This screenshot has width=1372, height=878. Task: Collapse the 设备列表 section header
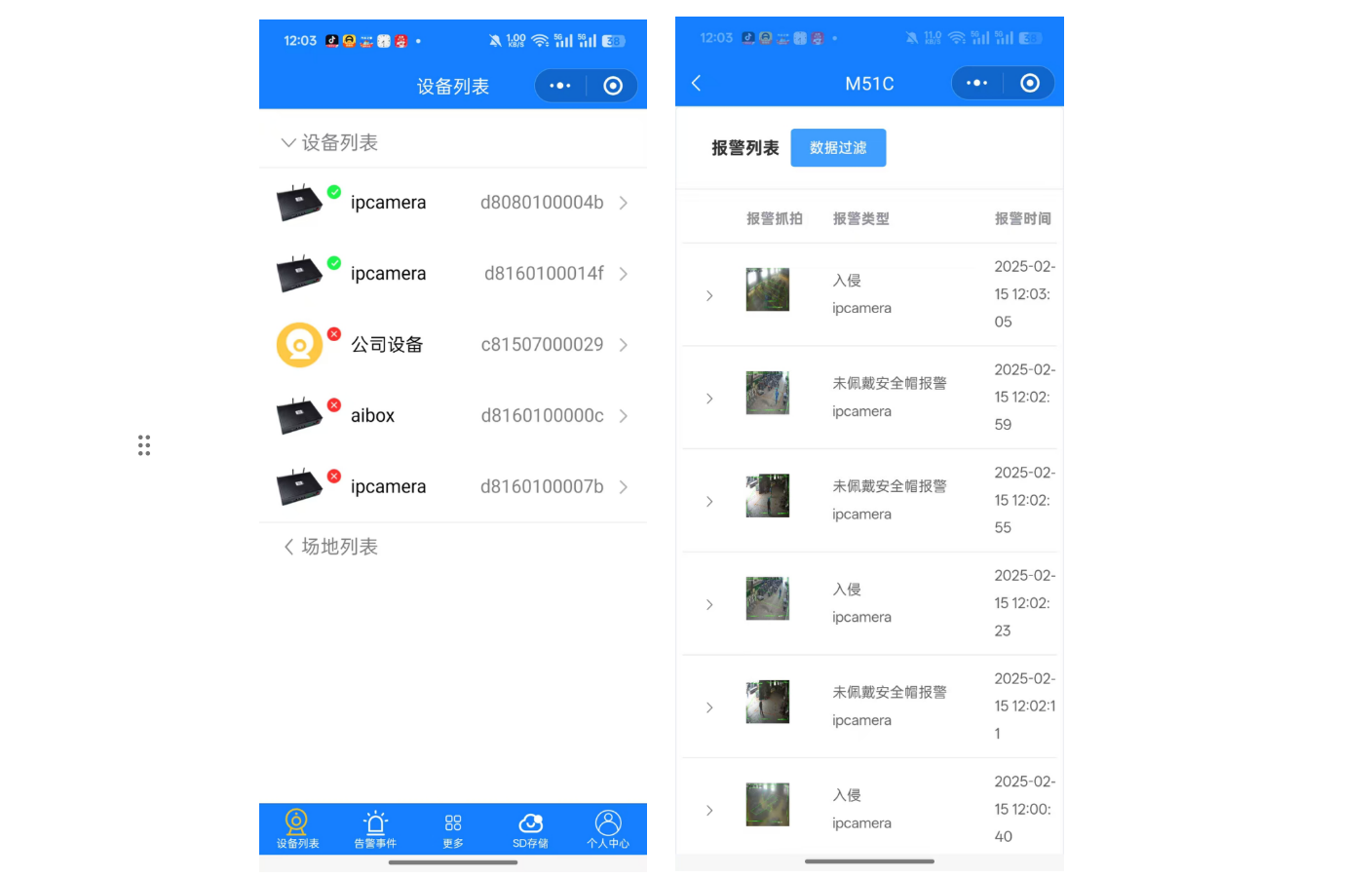[329, 143]
